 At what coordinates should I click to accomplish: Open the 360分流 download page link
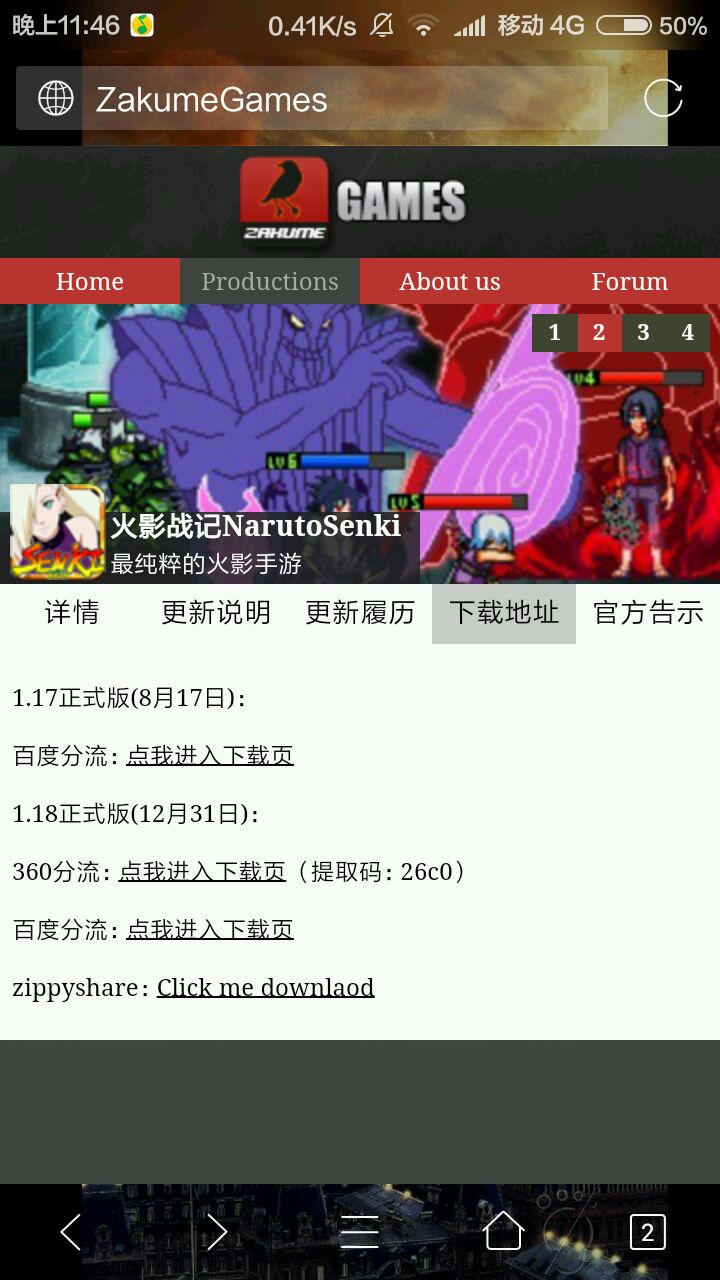pos(202,872)
